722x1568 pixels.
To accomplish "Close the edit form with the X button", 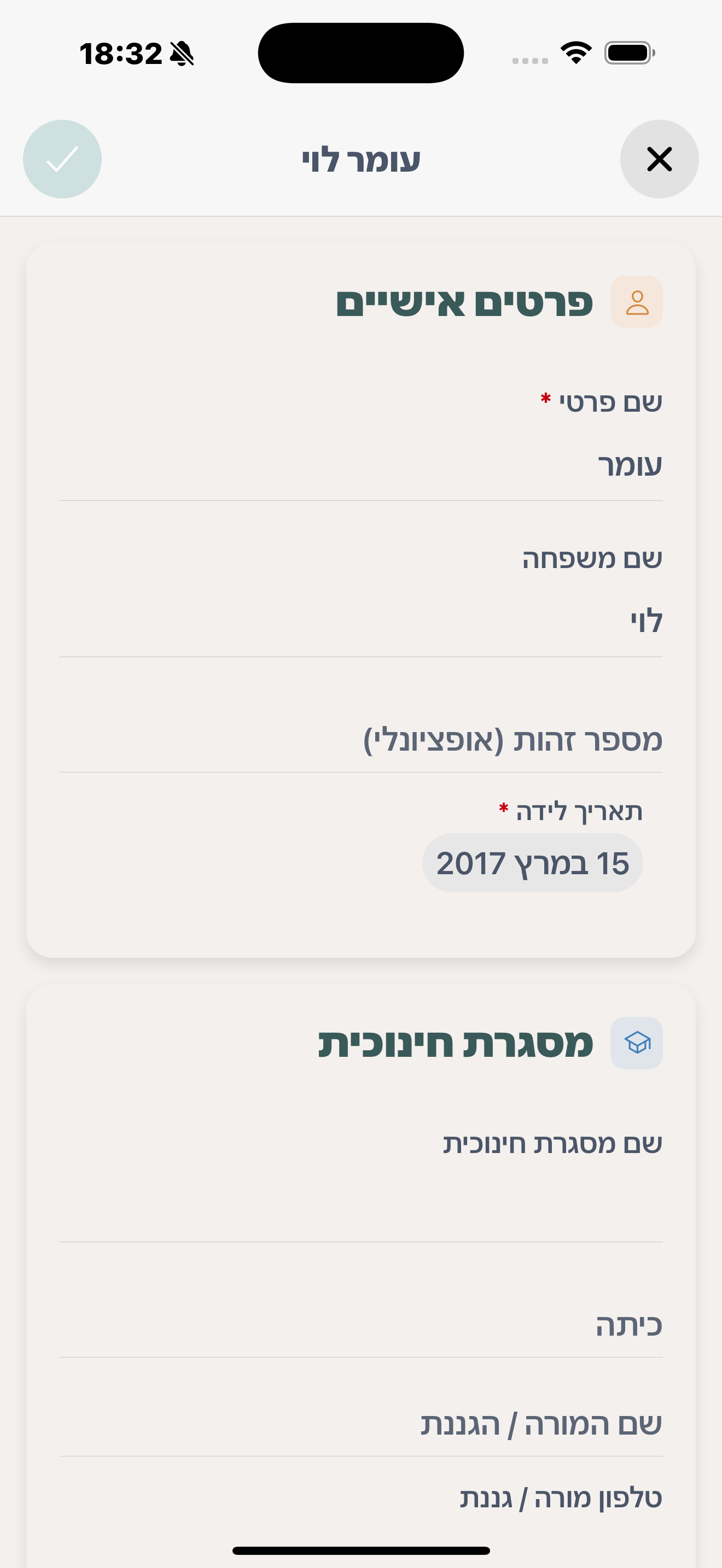I will (659, 160).
